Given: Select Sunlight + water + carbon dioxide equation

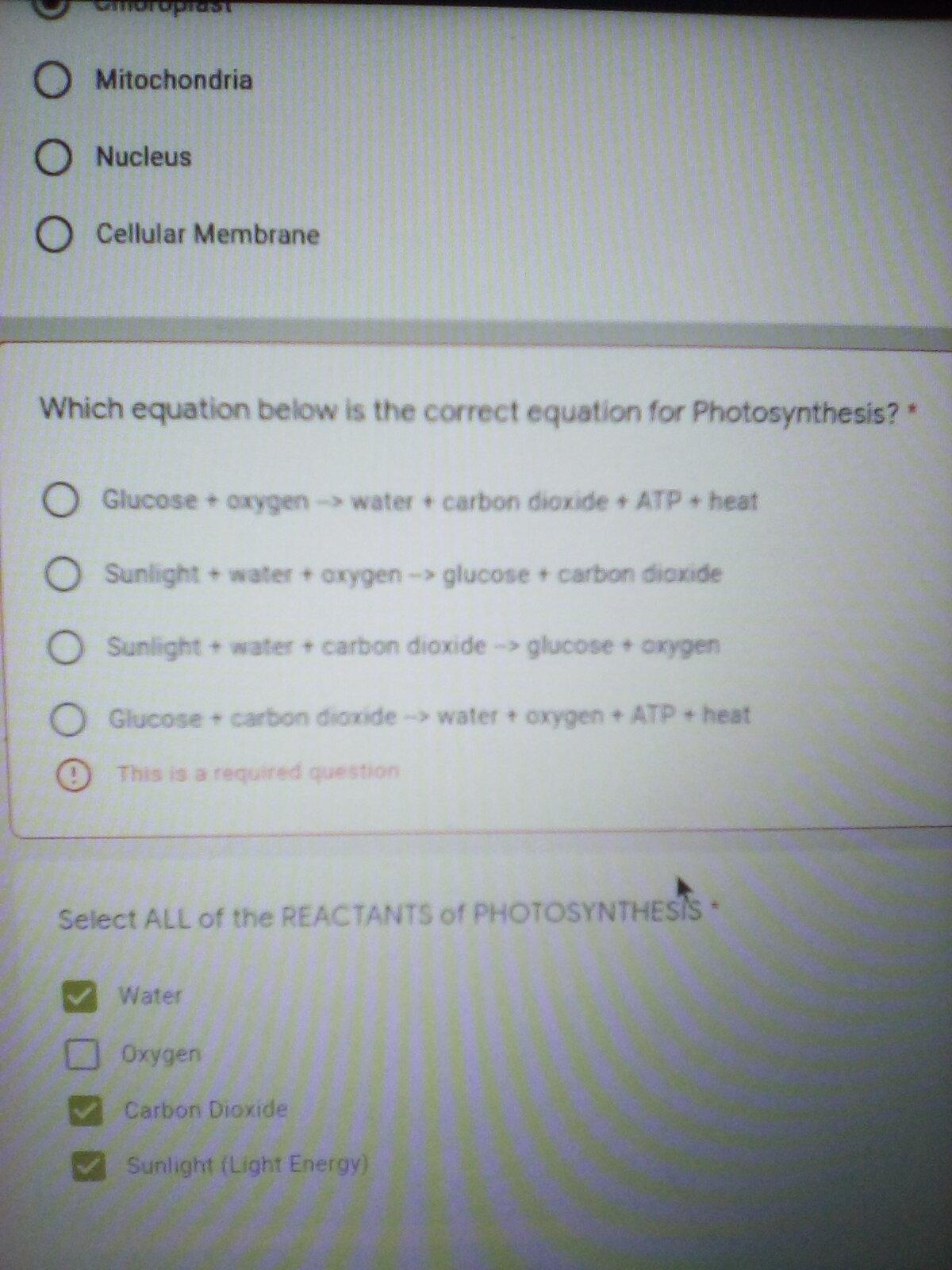Looking at the screenshot, I should point(65,647).
